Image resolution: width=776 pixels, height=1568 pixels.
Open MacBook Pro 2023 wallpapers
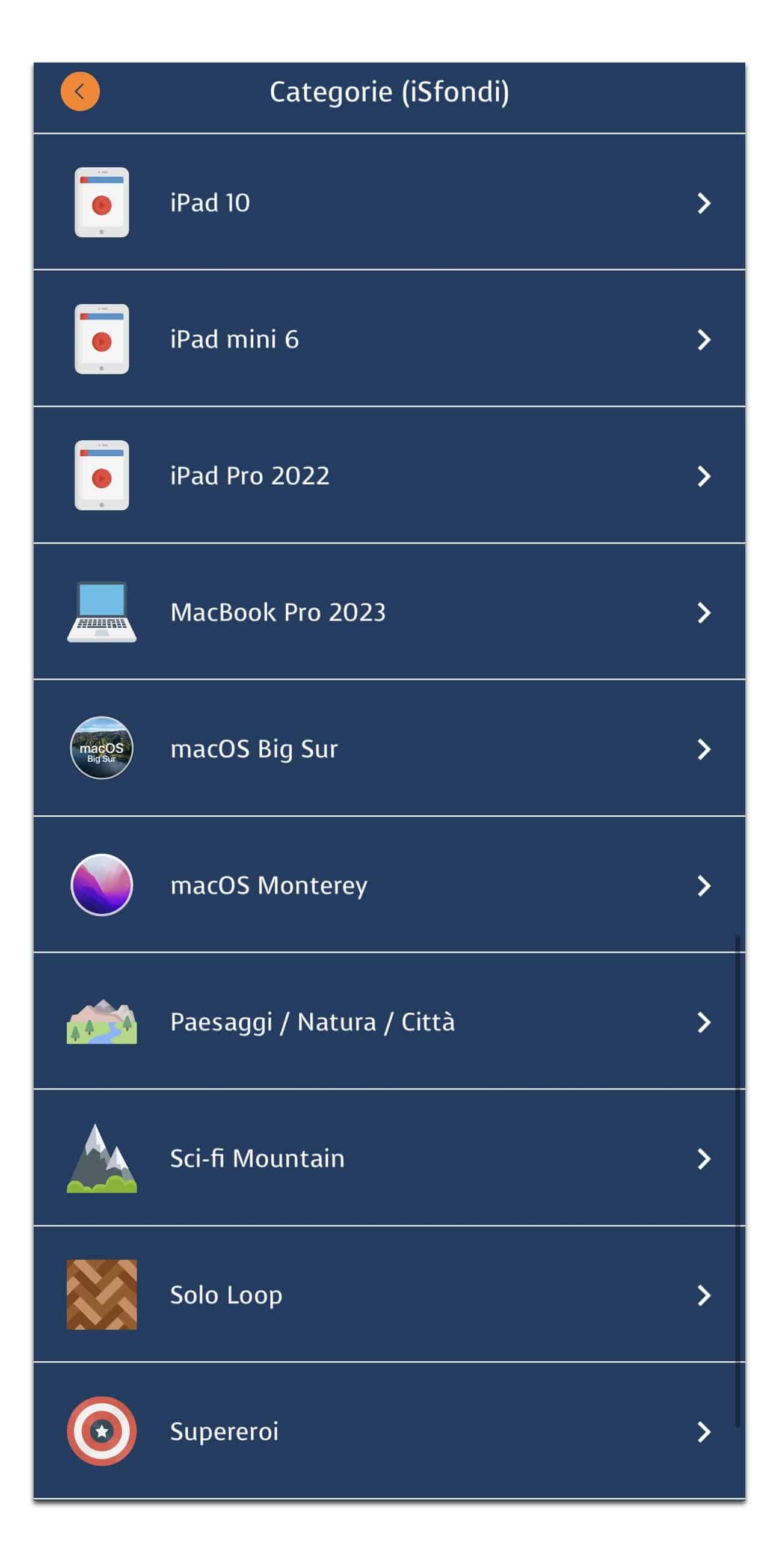pyautogui.click(x=389, y=611)
